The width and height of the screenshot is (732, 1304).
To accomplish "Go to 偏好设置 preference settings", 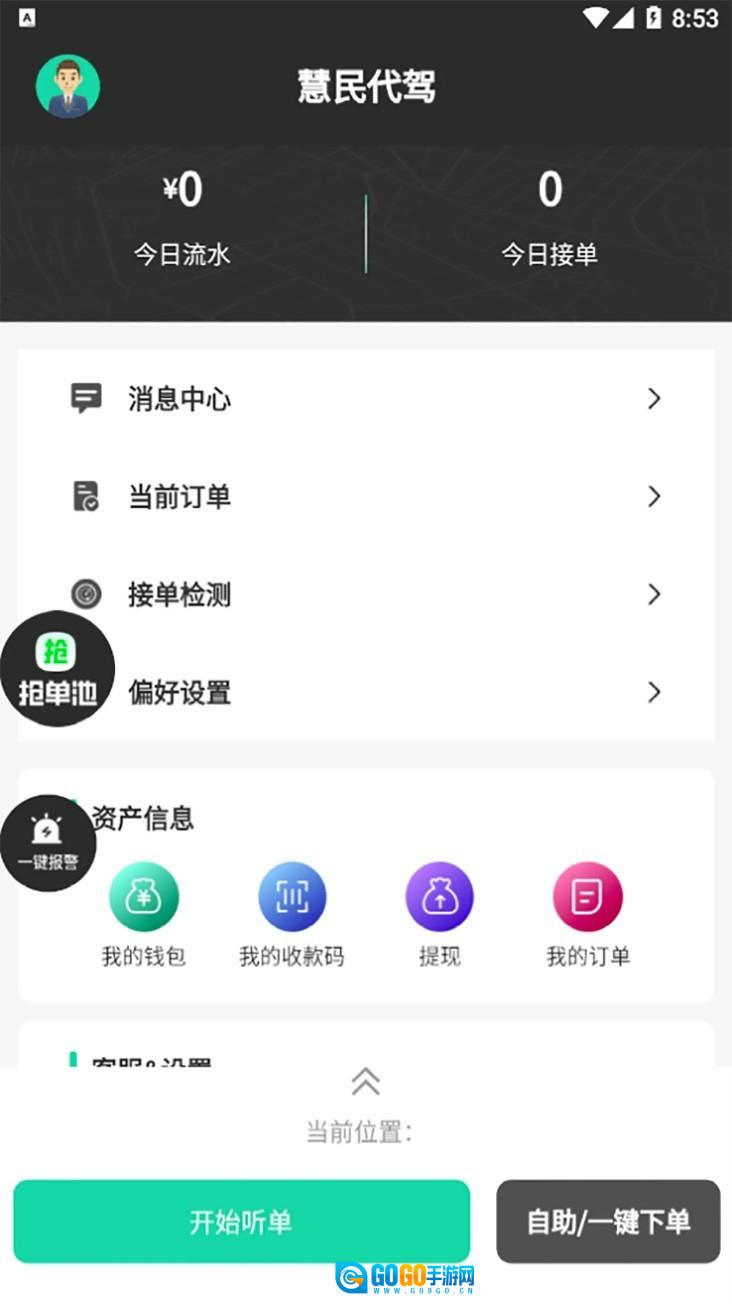I will pos(400,692).
